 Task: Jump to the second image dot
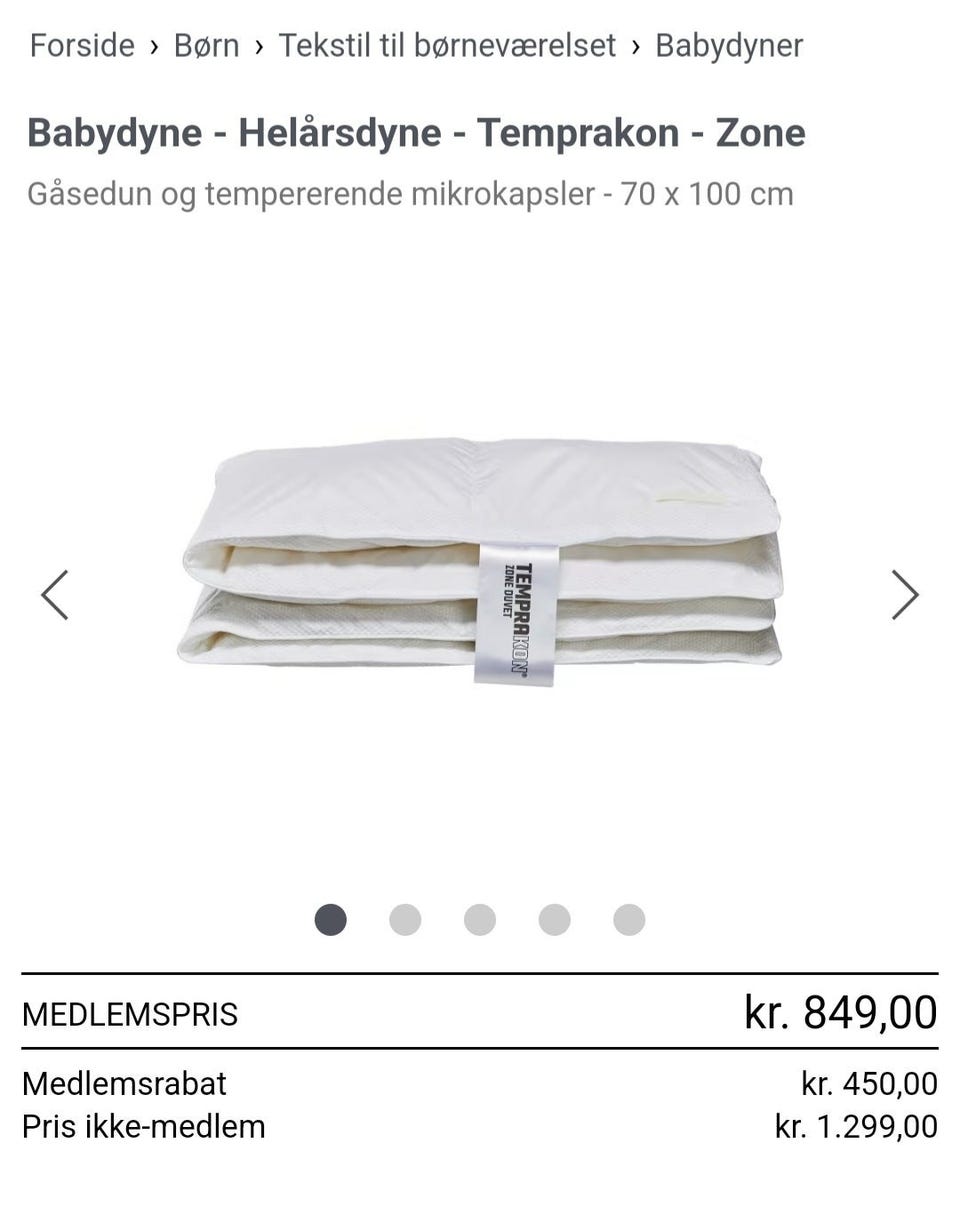point(405,919)
